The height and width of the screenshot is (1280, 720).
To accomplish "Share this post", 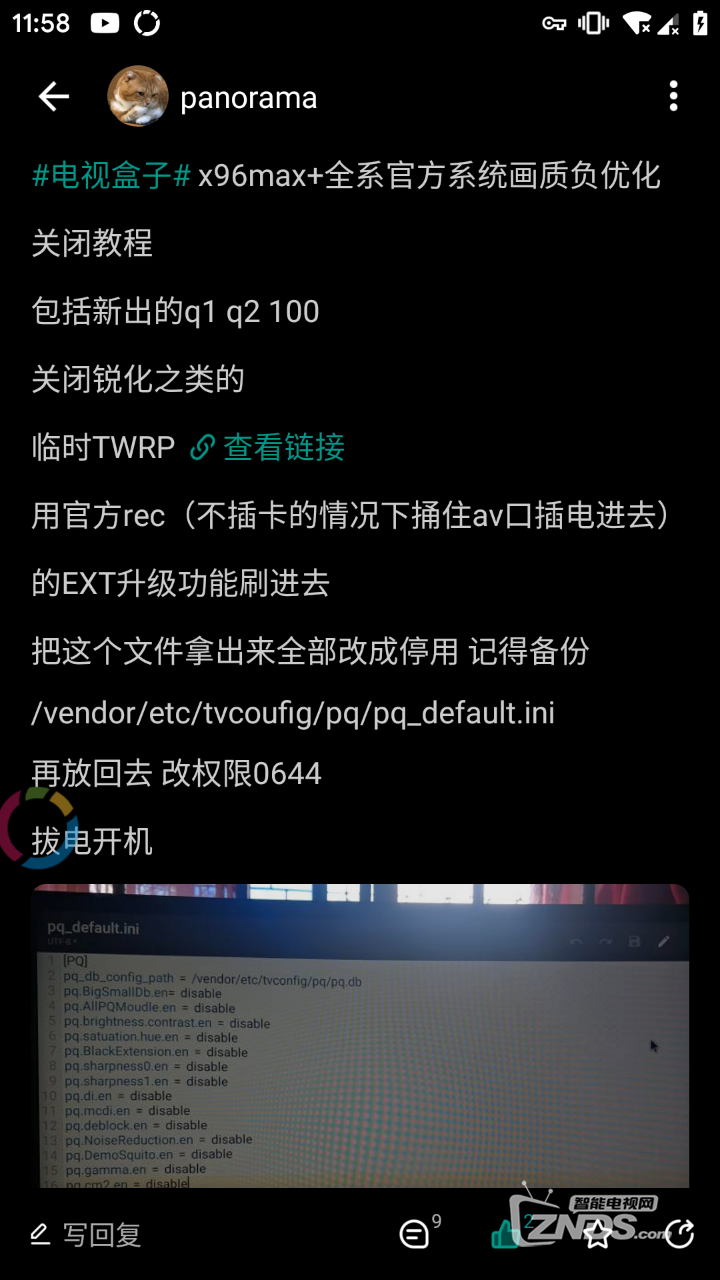I will point(680,1234).
